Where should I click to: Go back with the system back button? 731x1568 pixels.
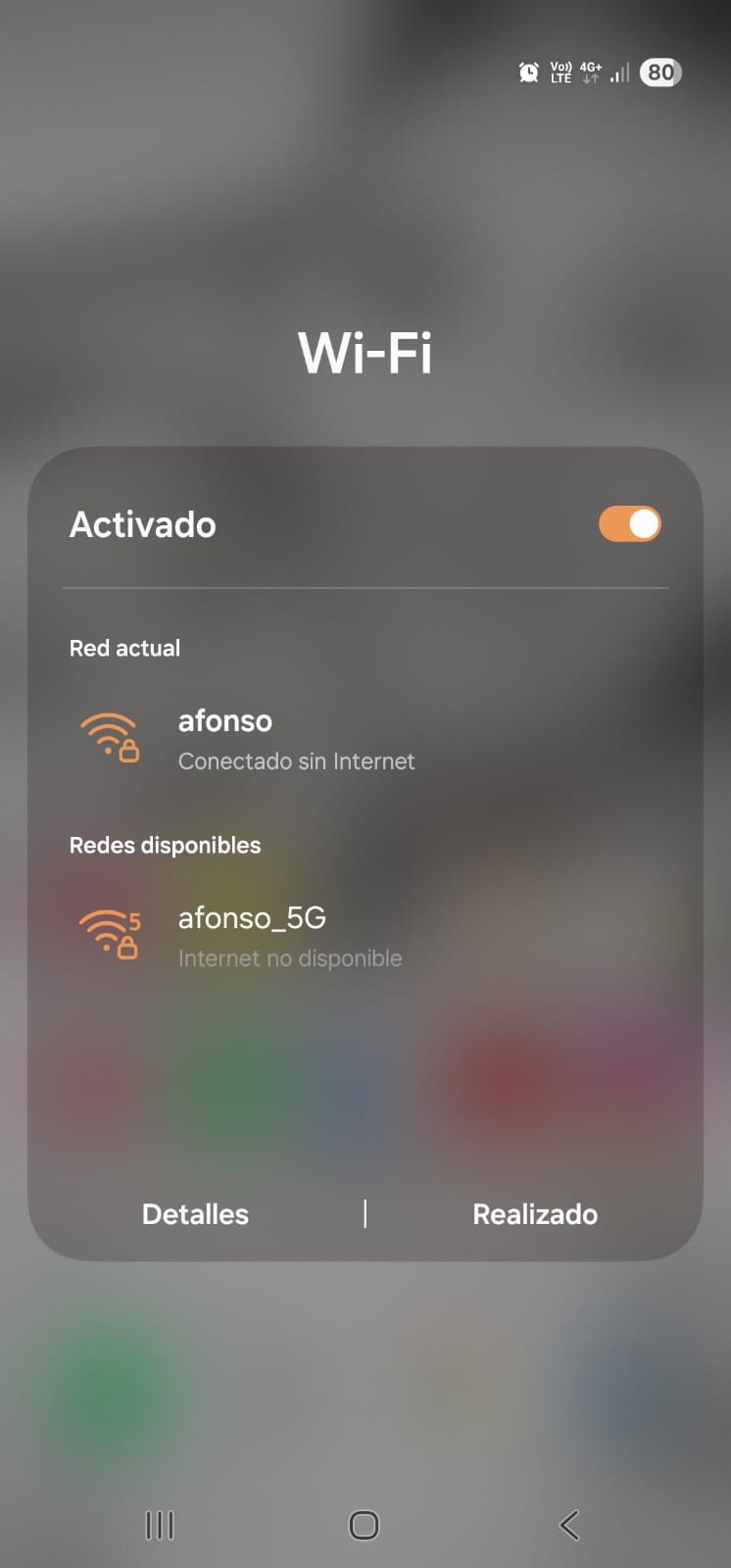pyautogui.click(x=569, y=1525)
